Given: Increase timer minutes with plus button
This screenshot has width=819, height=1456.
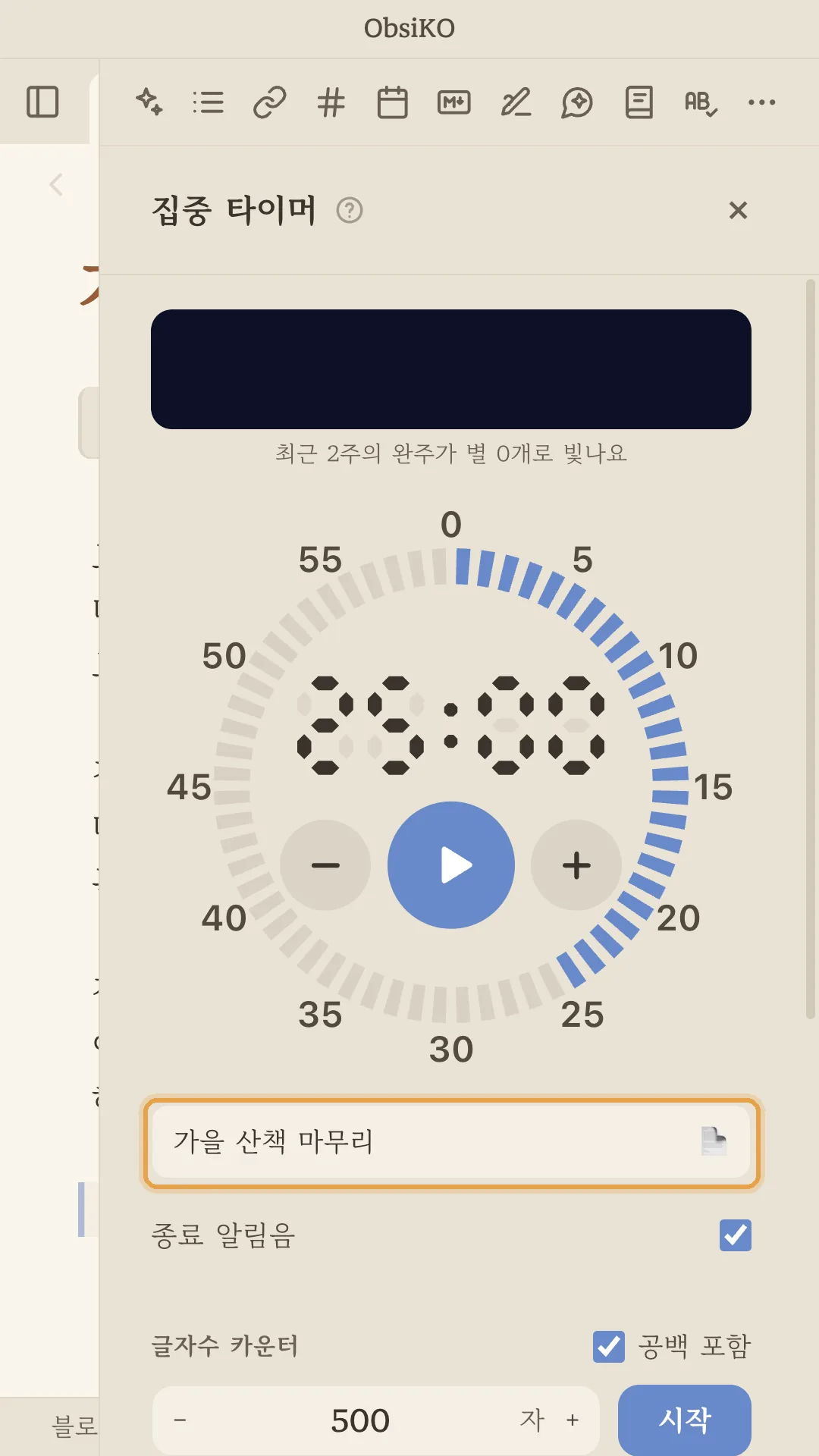Looking at the screenshot, I should tap(576, 865).
